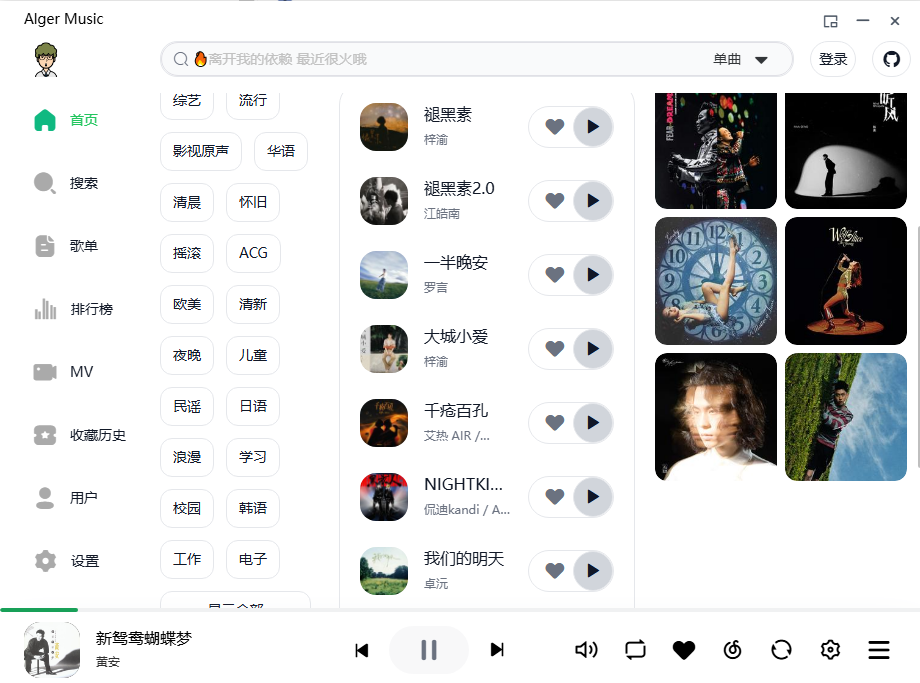Viewport: 920px width, 683px height.
Task: Open the volume control
Action: tap(586, 650)
